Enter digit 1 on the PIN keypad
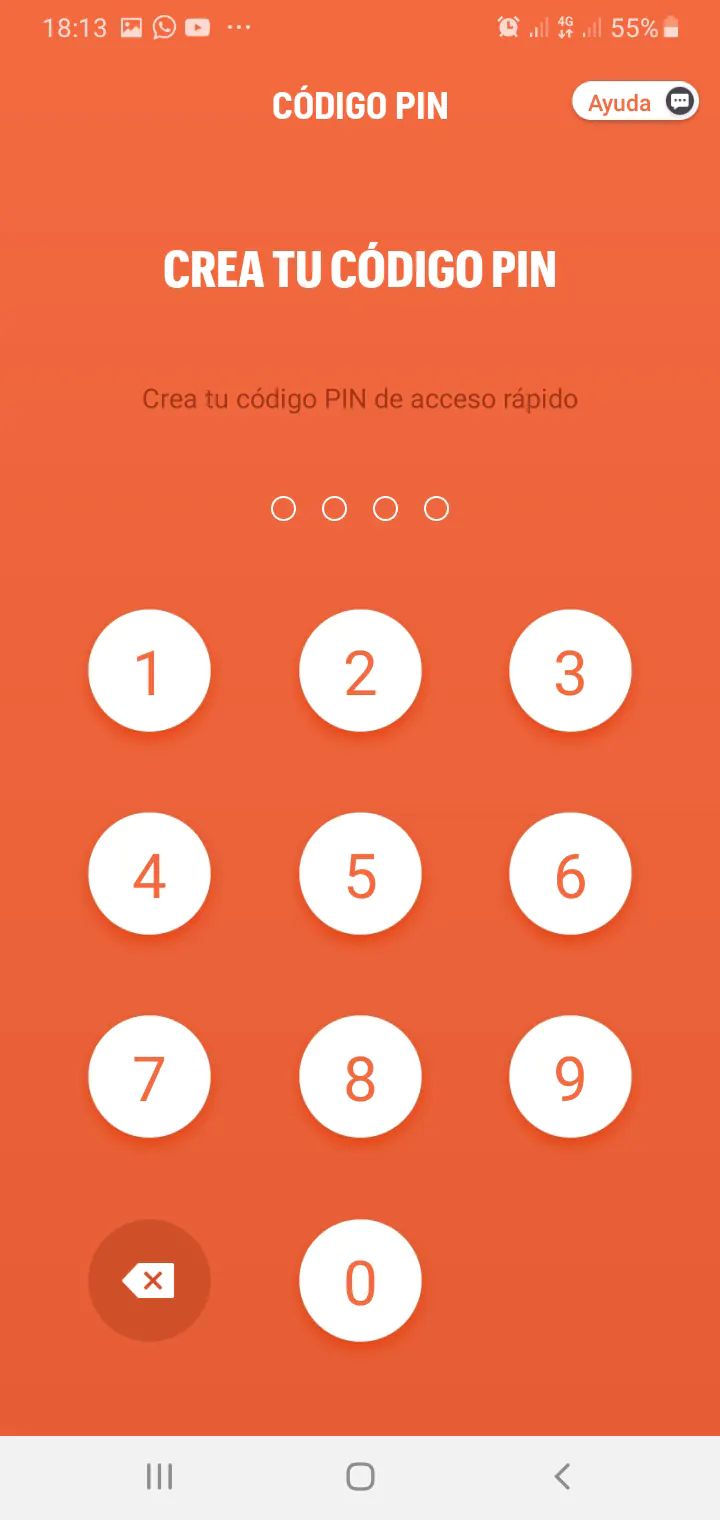This screenshot has width=720, height=1520. [149, 671]
